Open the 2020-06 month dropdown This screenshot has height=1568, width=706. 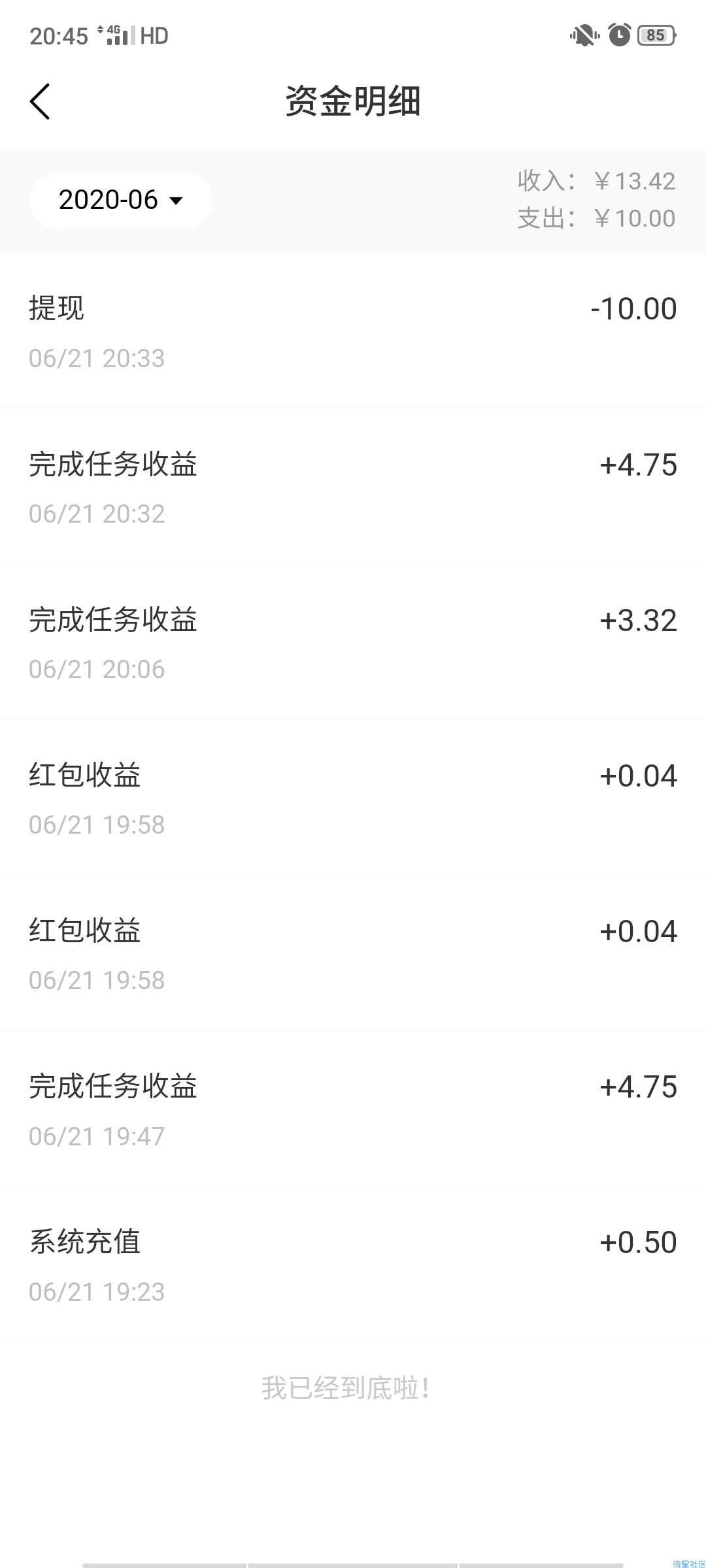pos(121,200)
